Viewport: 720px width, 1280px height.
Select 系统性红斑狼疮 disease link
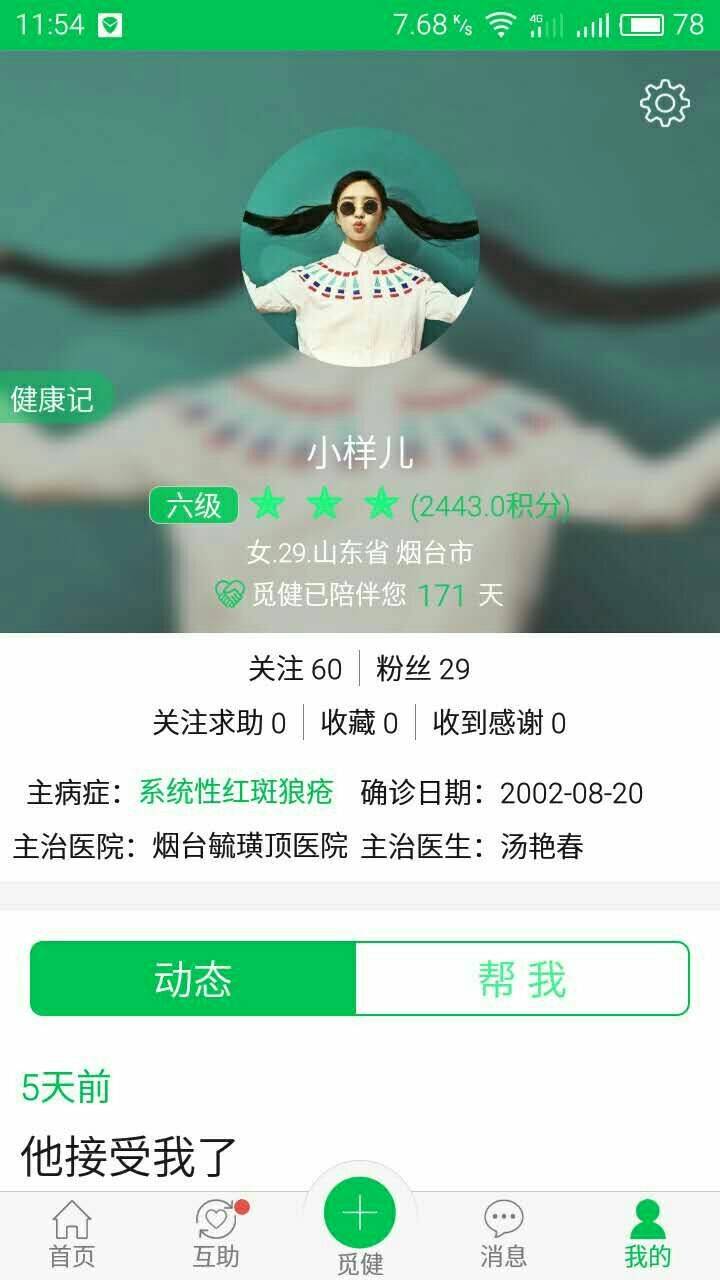[236, 793]
